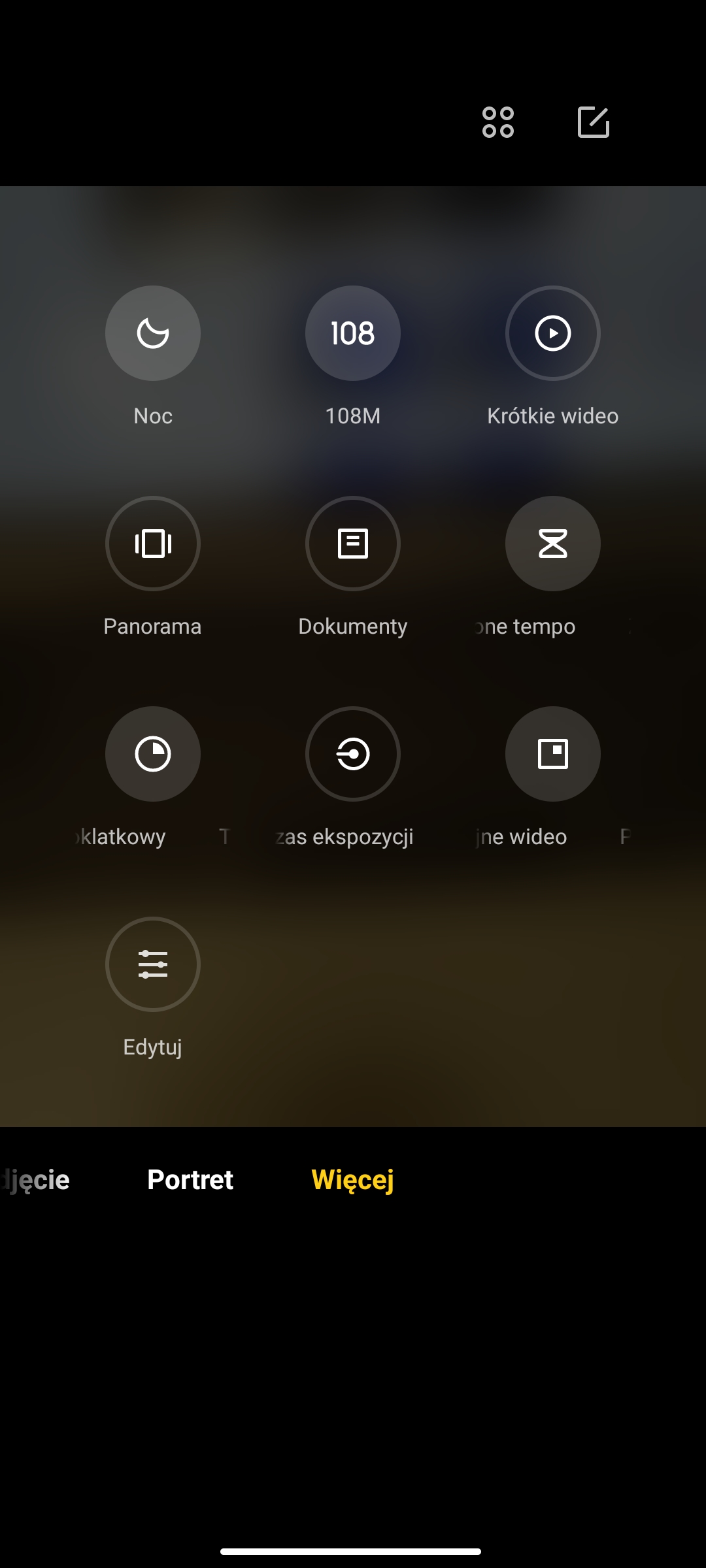Image resolution: width=706 pixels, height=1568 pixels.
Task: Choose the time-lapse 'klatkowy' mode
Action: click(x=153, y=754)
